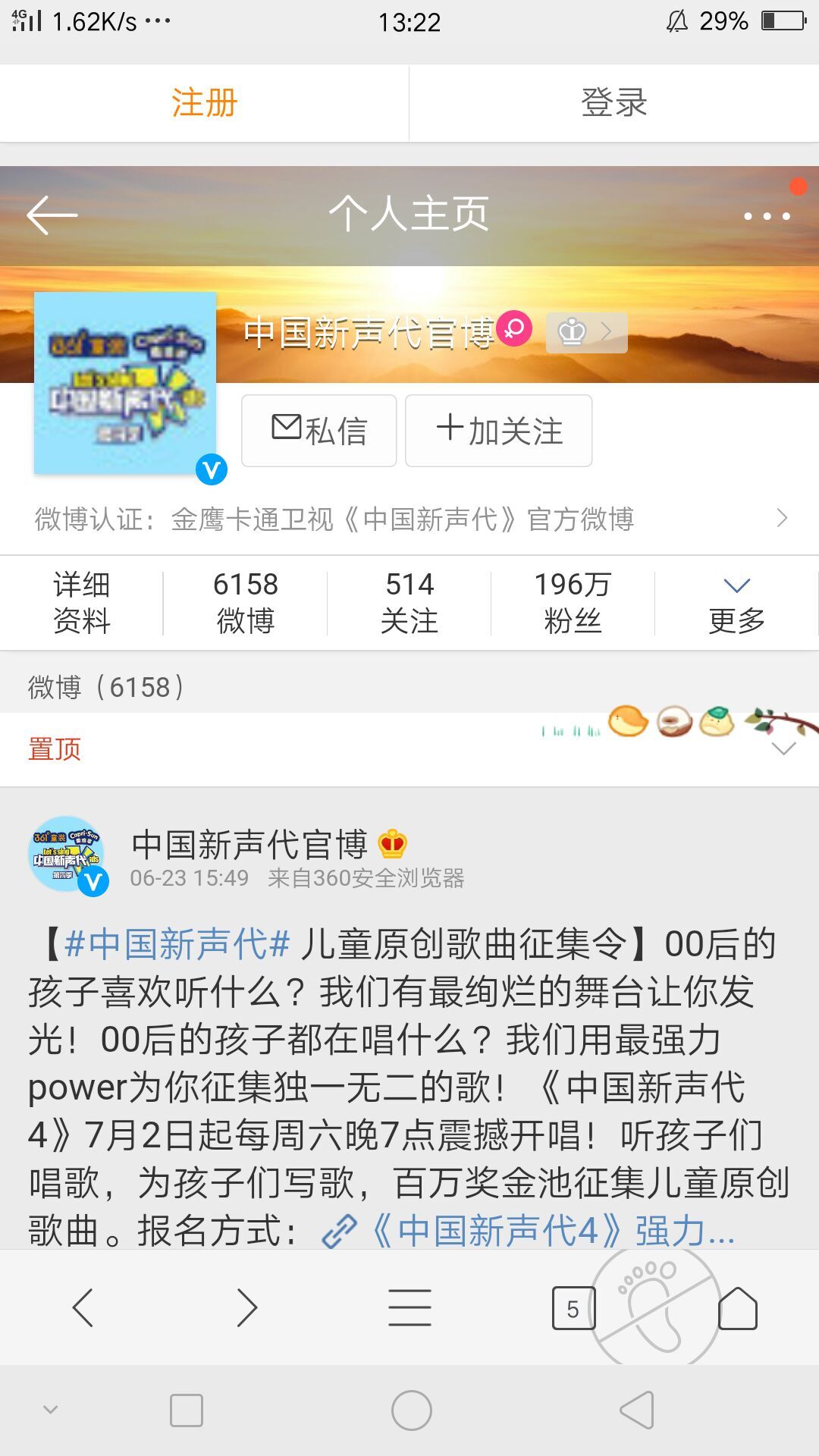
Task: Expand the pinned post's chevron menu
Action: tap(783, 749)
